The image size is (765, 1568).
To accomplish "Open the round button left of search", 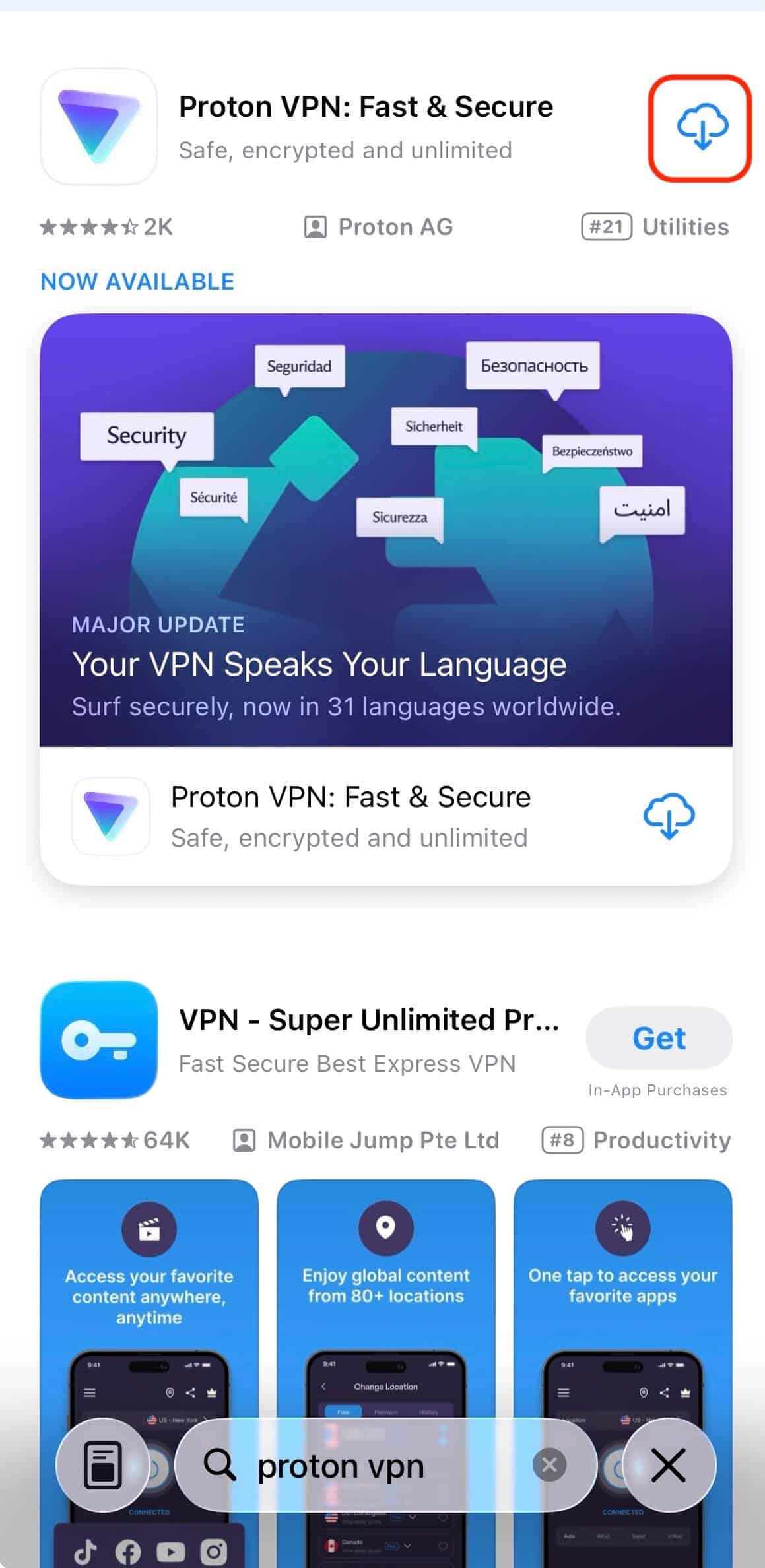I will tap(103, 1466).
